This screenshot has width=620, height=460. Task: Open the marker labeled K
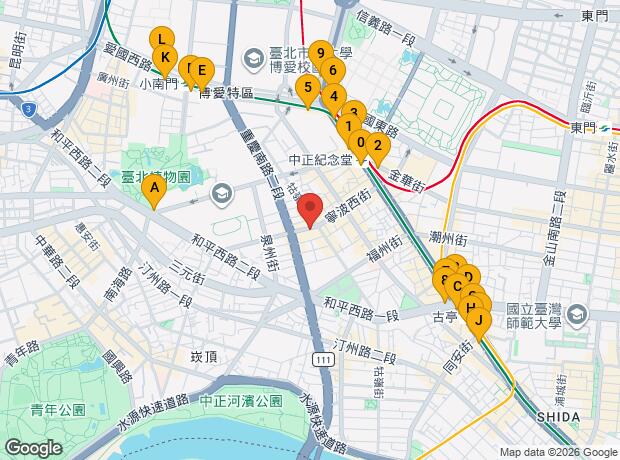click(x=166, y=57)
